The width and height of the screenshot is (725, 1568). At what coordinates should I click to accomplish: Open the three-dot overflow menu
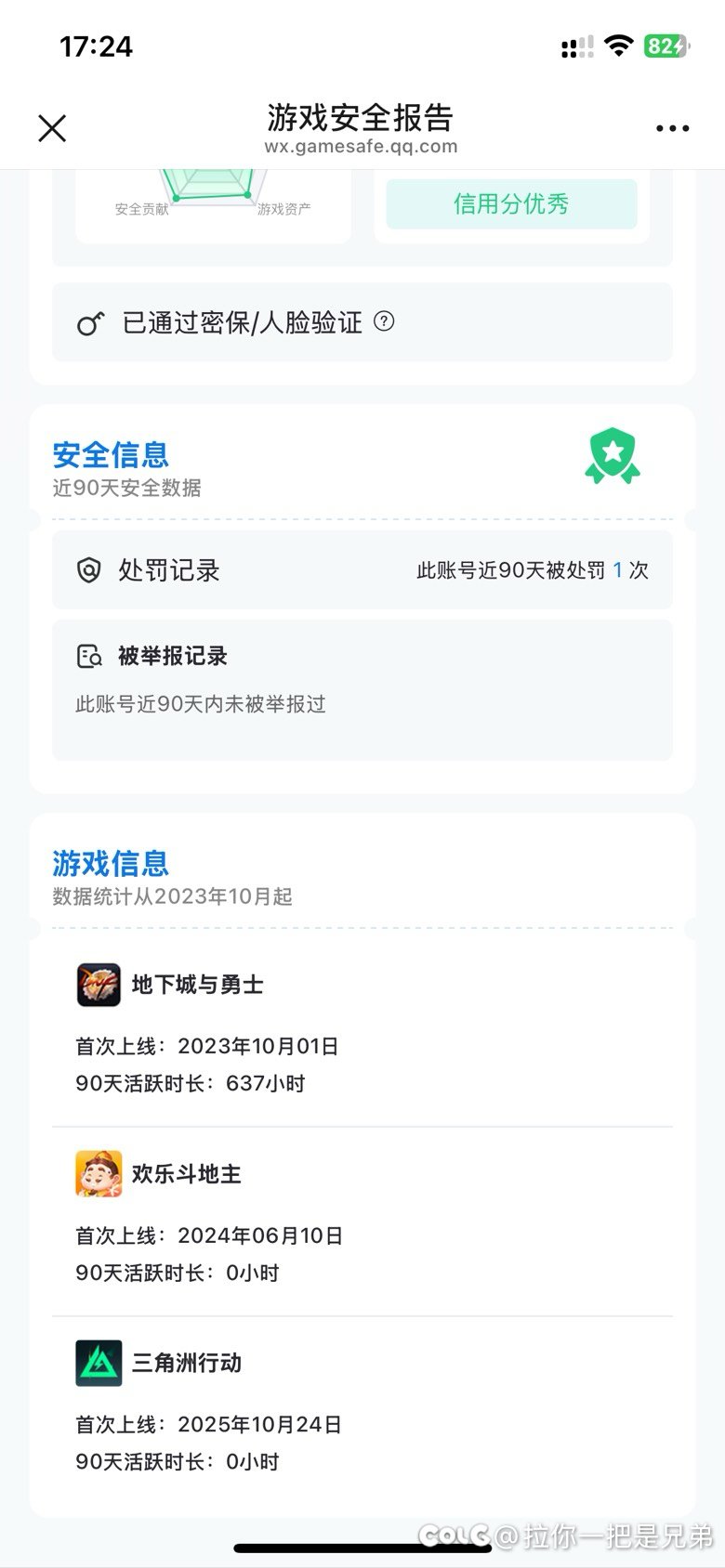(x=672, y=128)
